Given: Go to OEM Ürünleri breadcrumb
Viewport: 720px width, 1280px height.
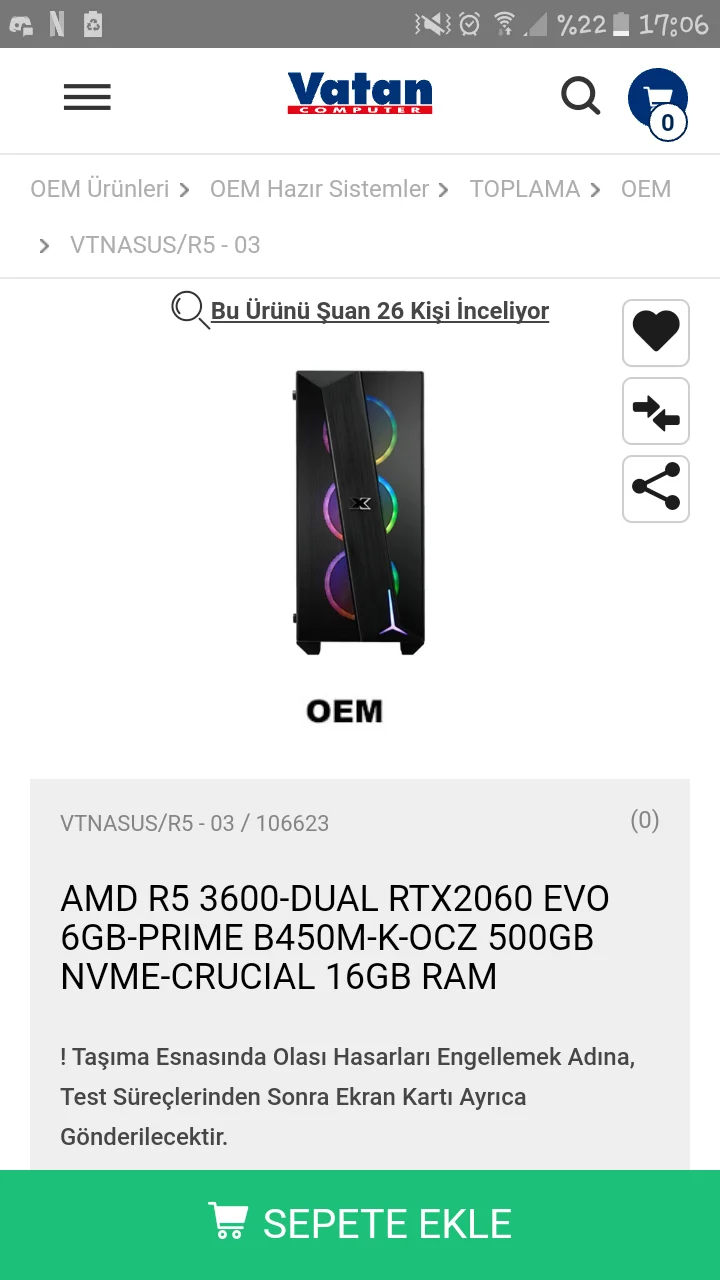Looking at the screenshot, I should point(100,189).
